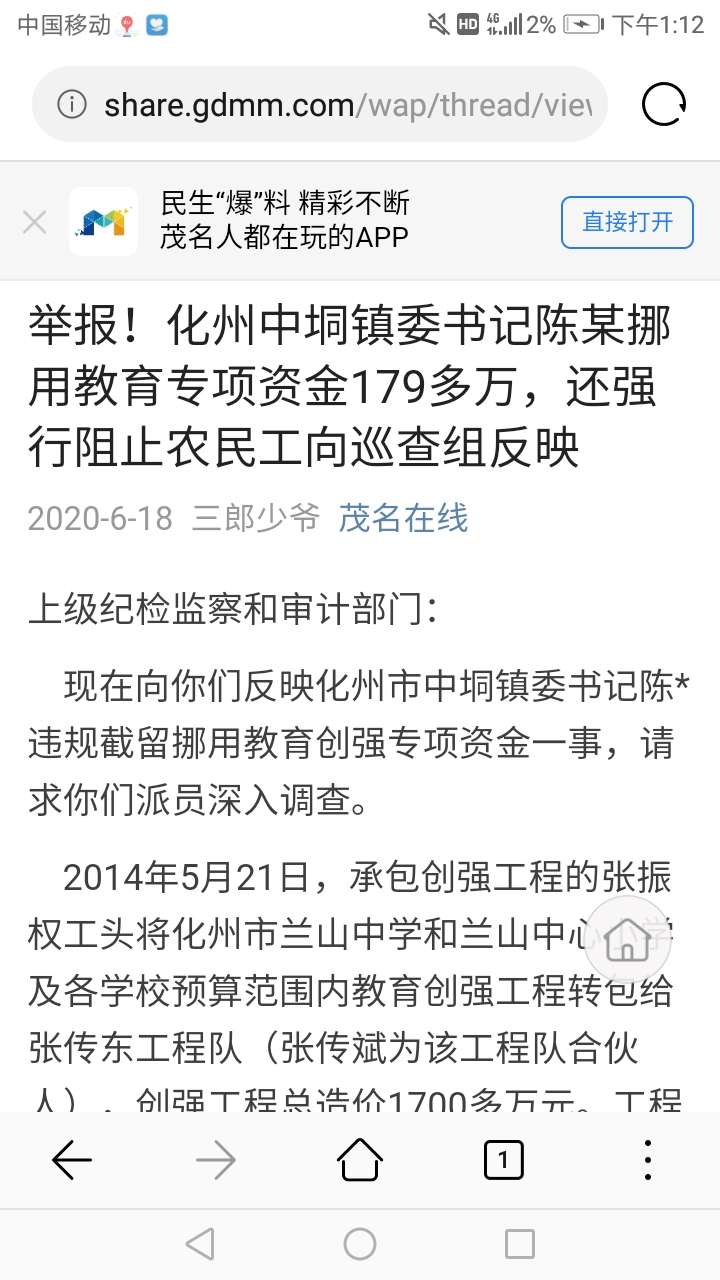This screenshot has width=720, height=1280.
Task: Go back in browser
Action: 71,1160
